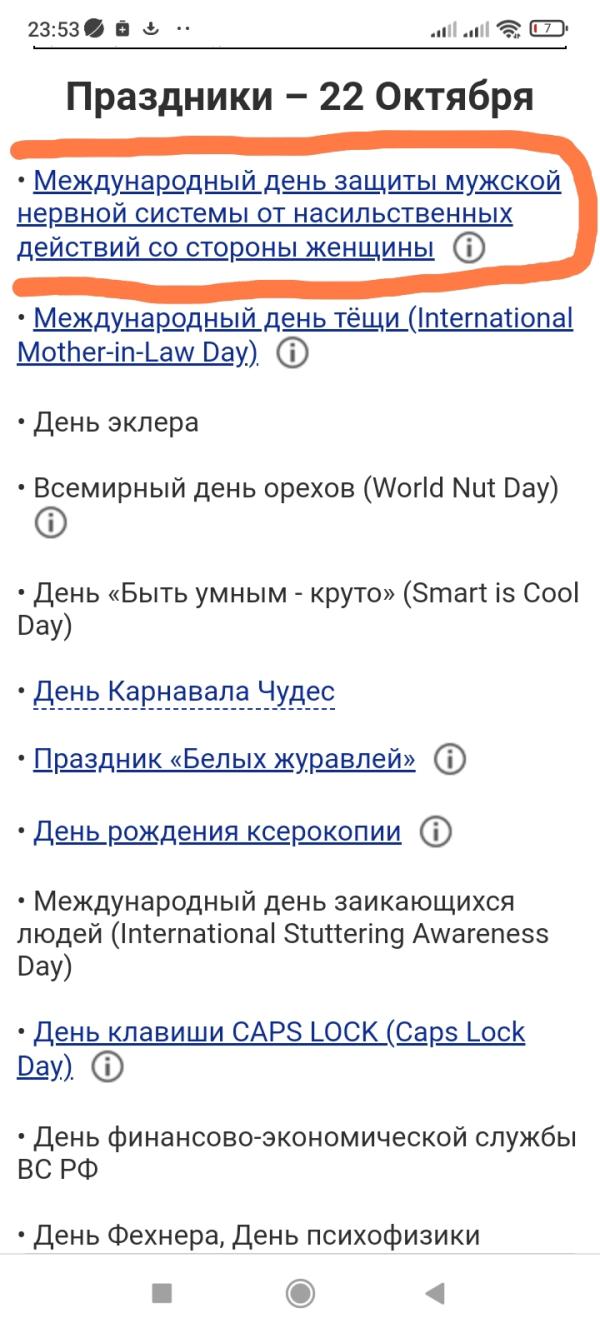Show info for Caps Lock Day
The height and width of the screenshot is (1332, 600).
point(107,1068)
